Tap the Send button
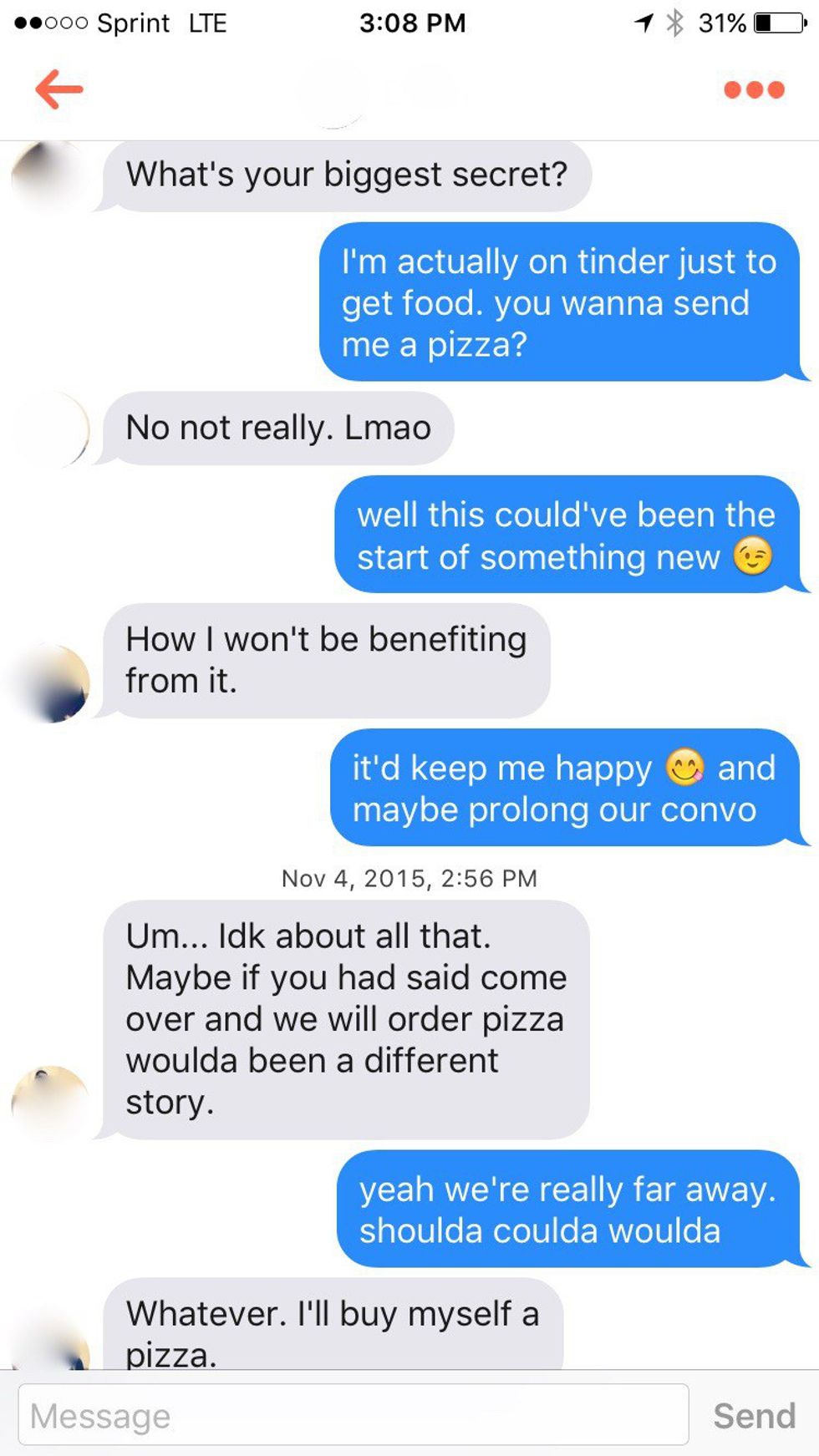 pos(754,1415)
